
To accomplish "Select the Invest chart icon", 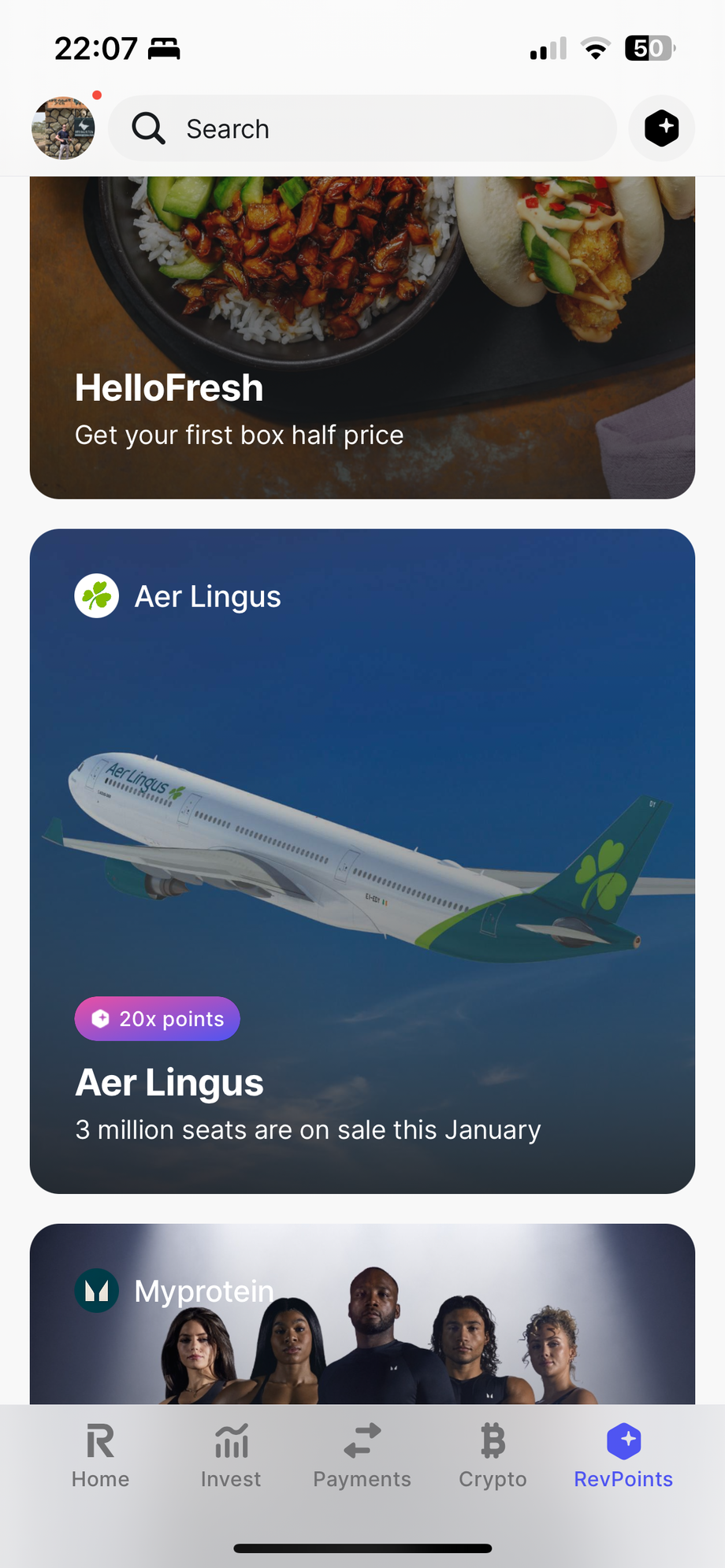I will point(230,1441).
